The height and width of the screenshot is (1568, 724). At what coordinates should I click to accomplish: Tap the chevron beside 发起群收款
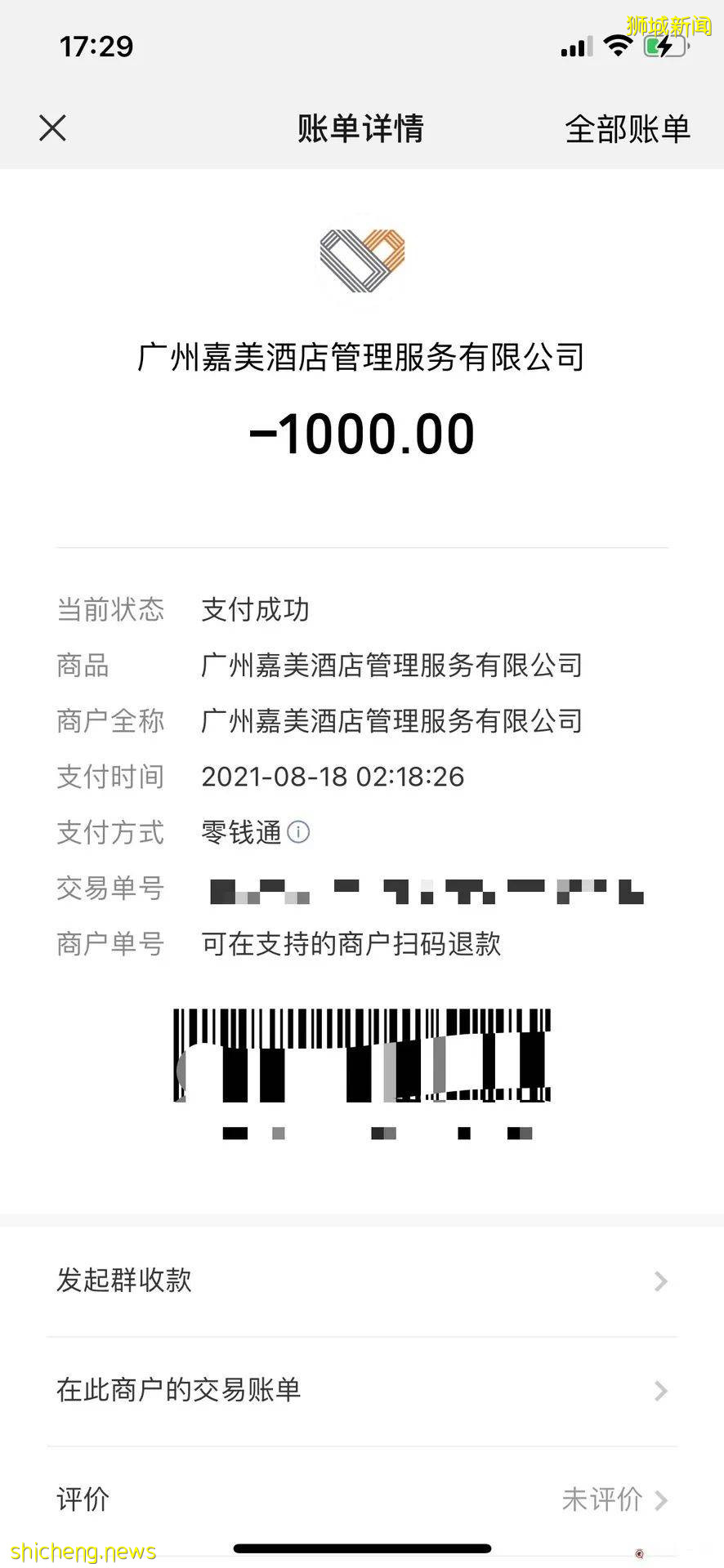(x=660, y=1282)
